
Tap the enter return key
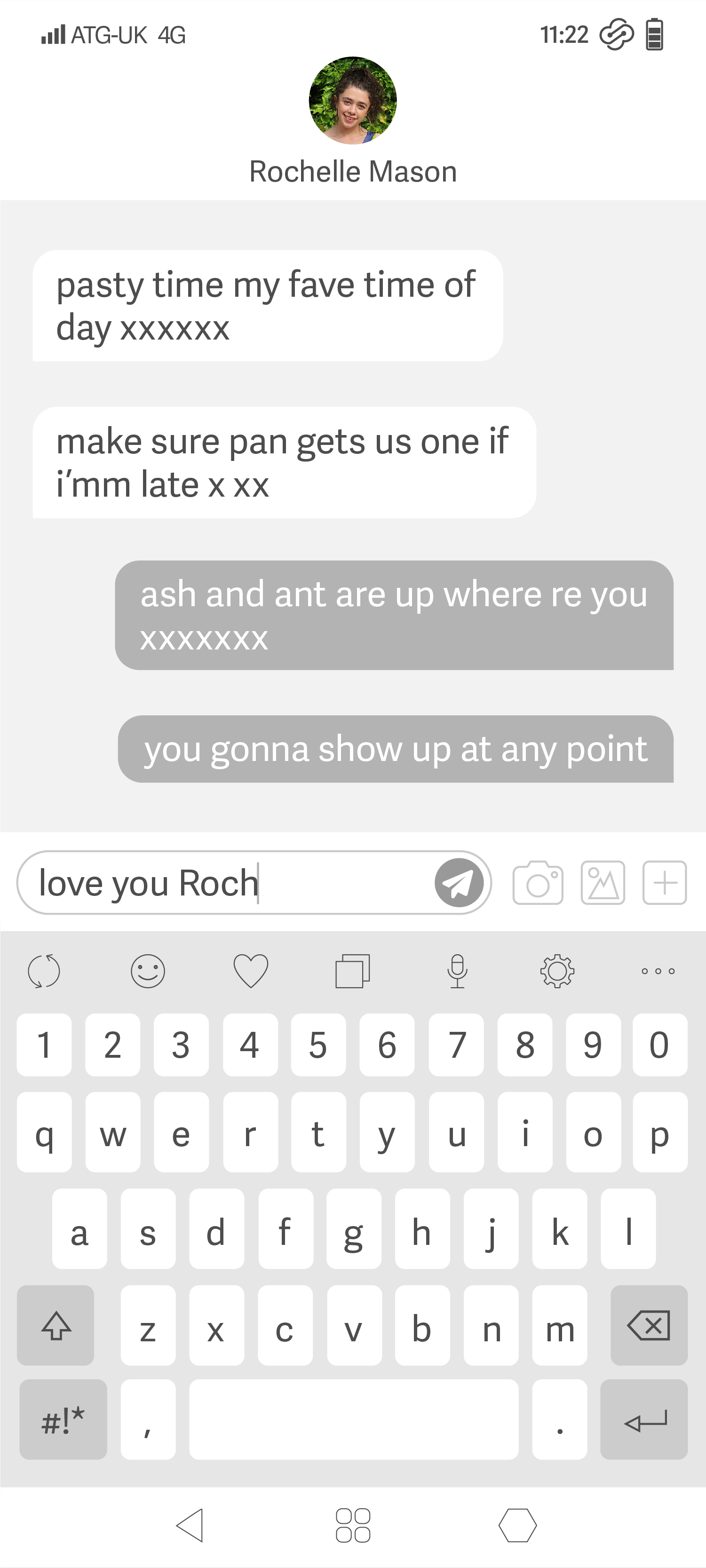click(644, 1420)
